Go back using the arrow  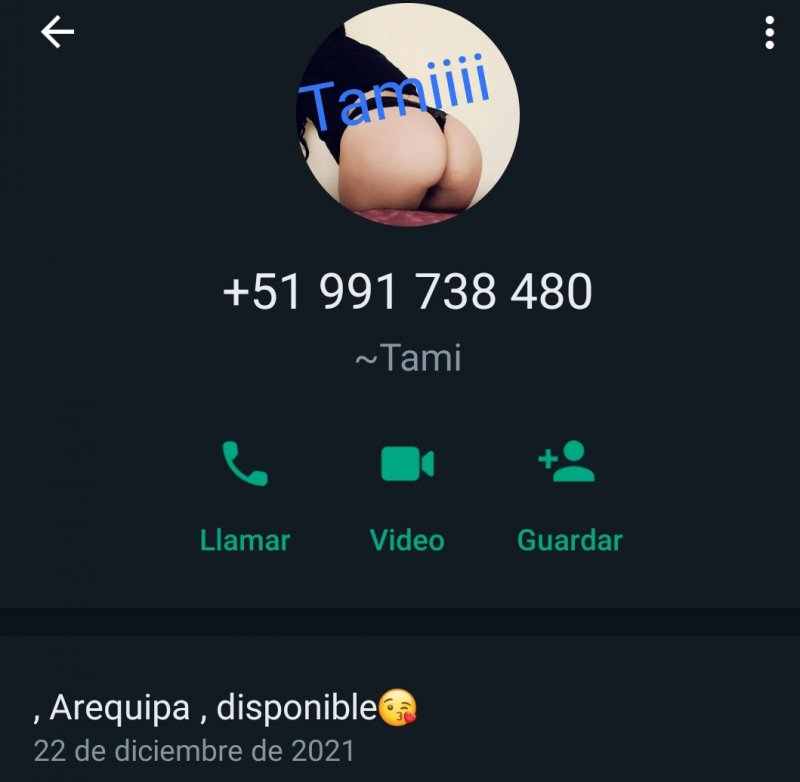[x=57, y=32]
